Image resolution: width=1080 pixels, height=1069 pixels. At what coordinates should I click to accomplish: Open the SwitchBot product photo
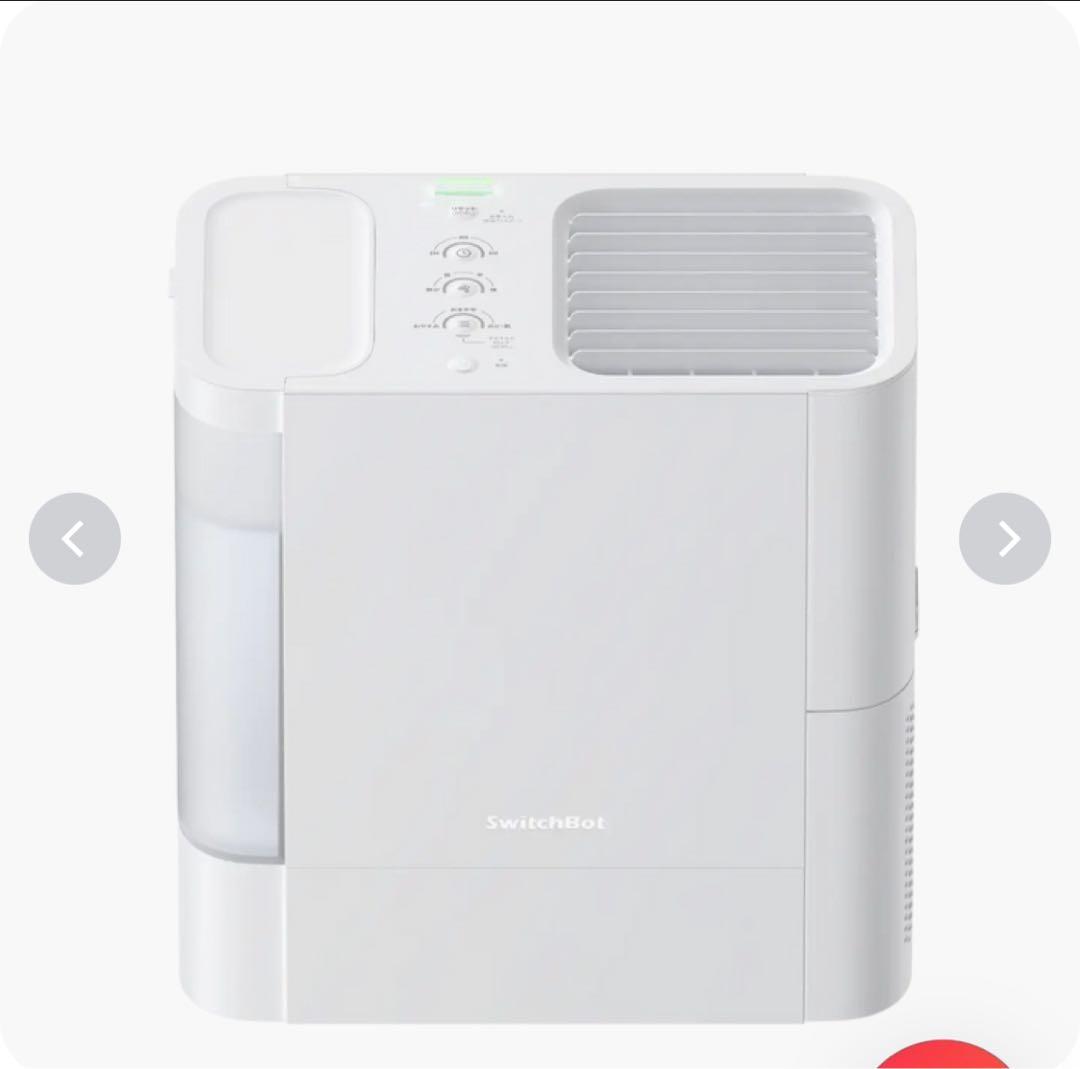click(x=545, y=600)
